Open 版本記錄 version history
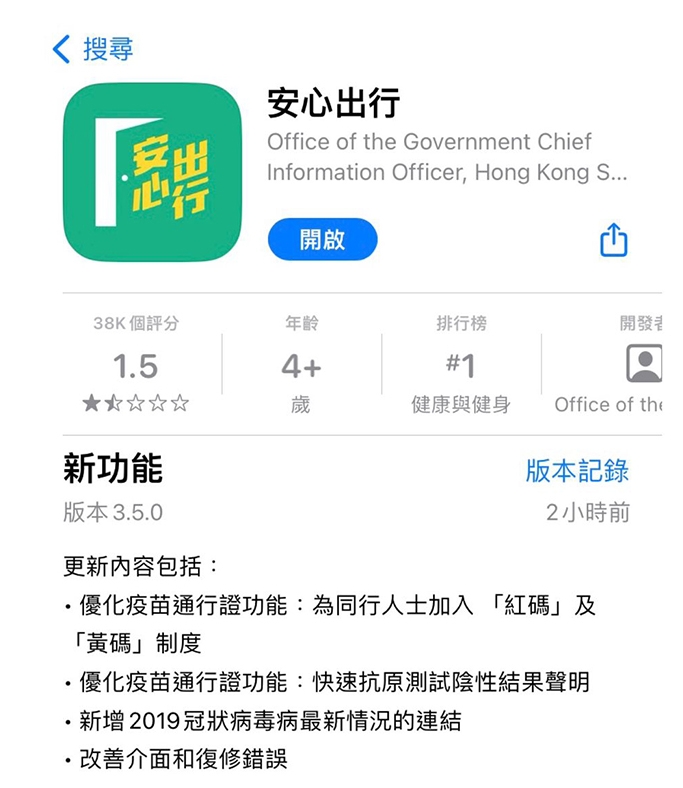 click(577, 470)
